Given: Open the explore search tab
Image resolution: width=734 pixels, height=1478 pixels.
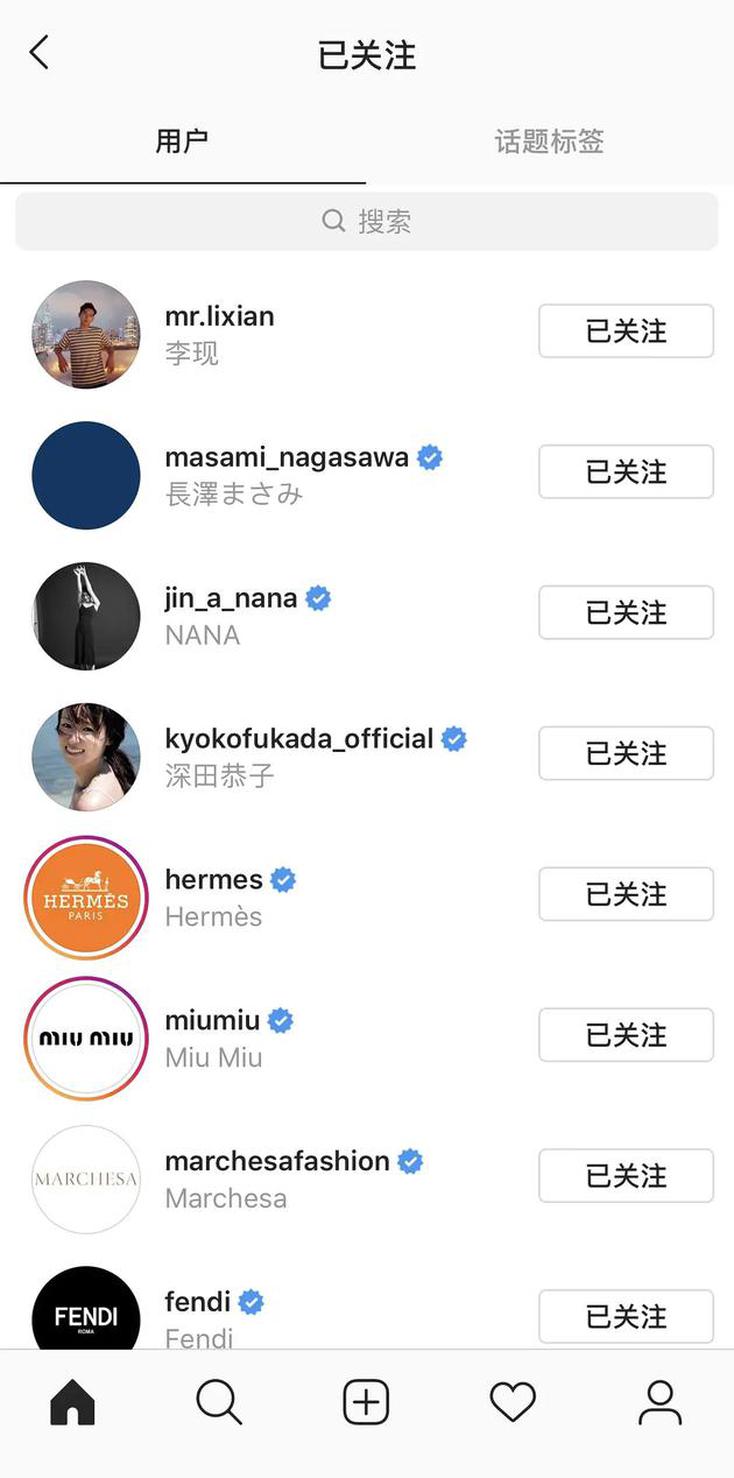Looking at the screenshot, I should coord(219,1402).
